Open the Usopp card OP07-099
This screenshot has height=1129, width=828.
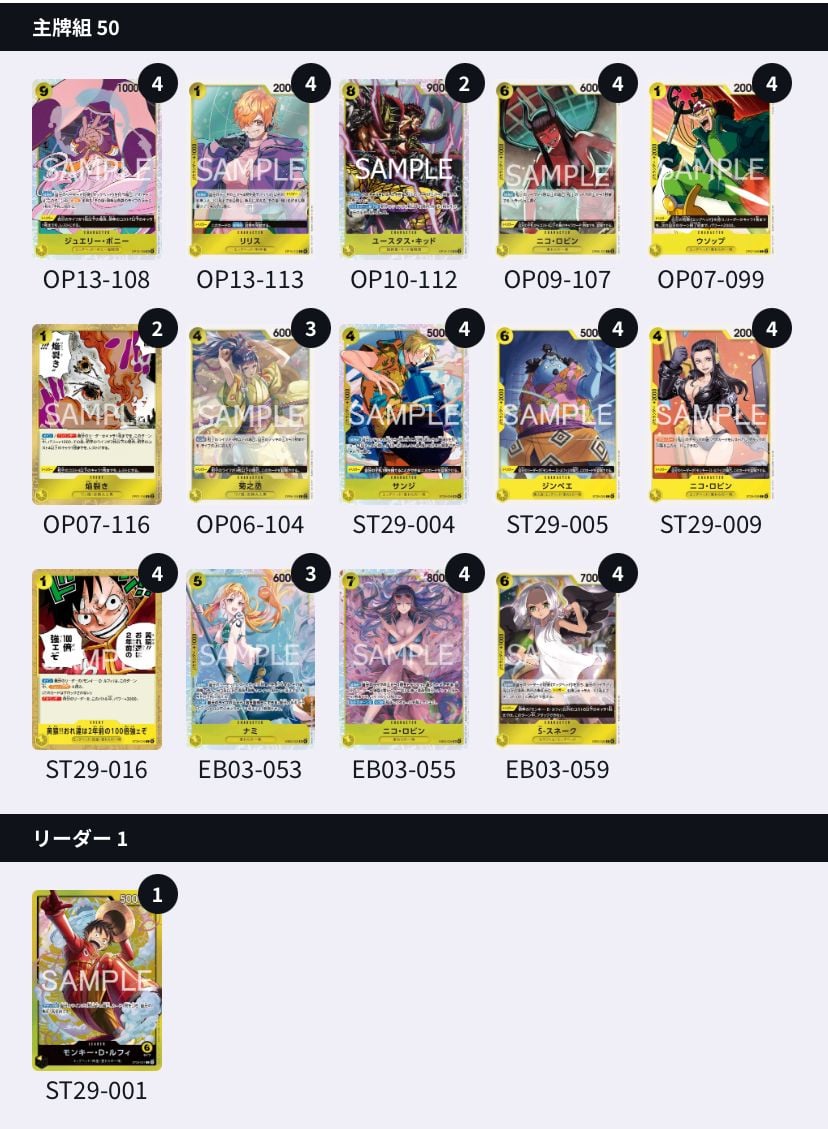tap(711, 167)
